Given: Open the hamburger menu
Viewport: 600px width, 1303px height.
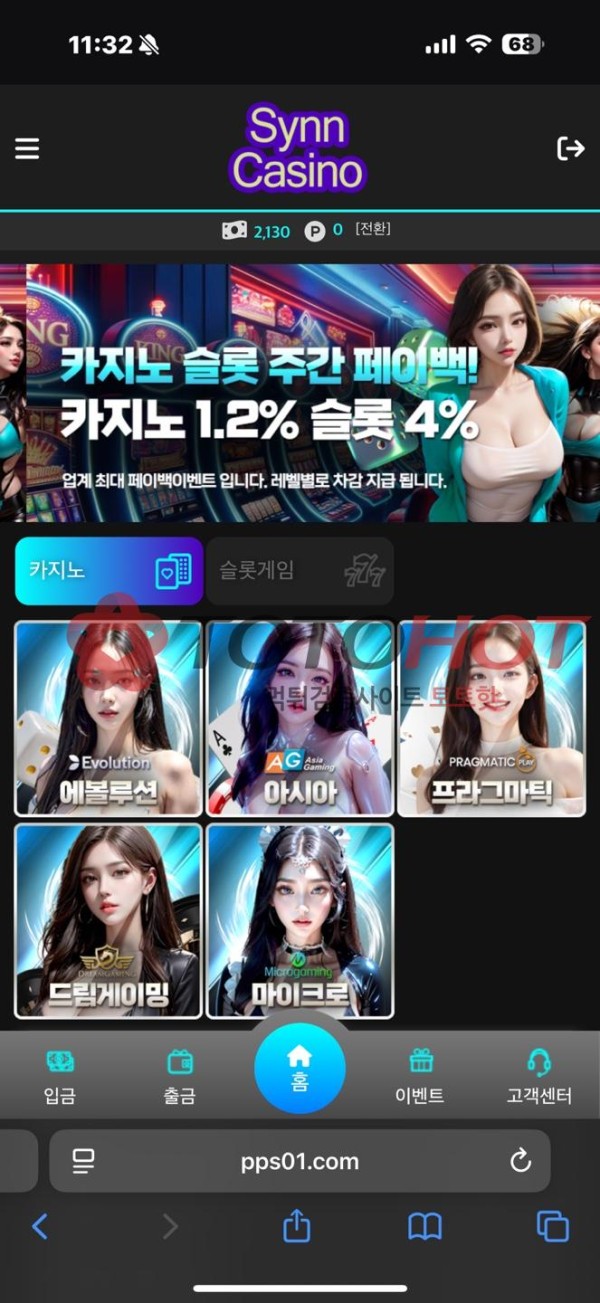Looking at the screenshot, I should (27, 149).
